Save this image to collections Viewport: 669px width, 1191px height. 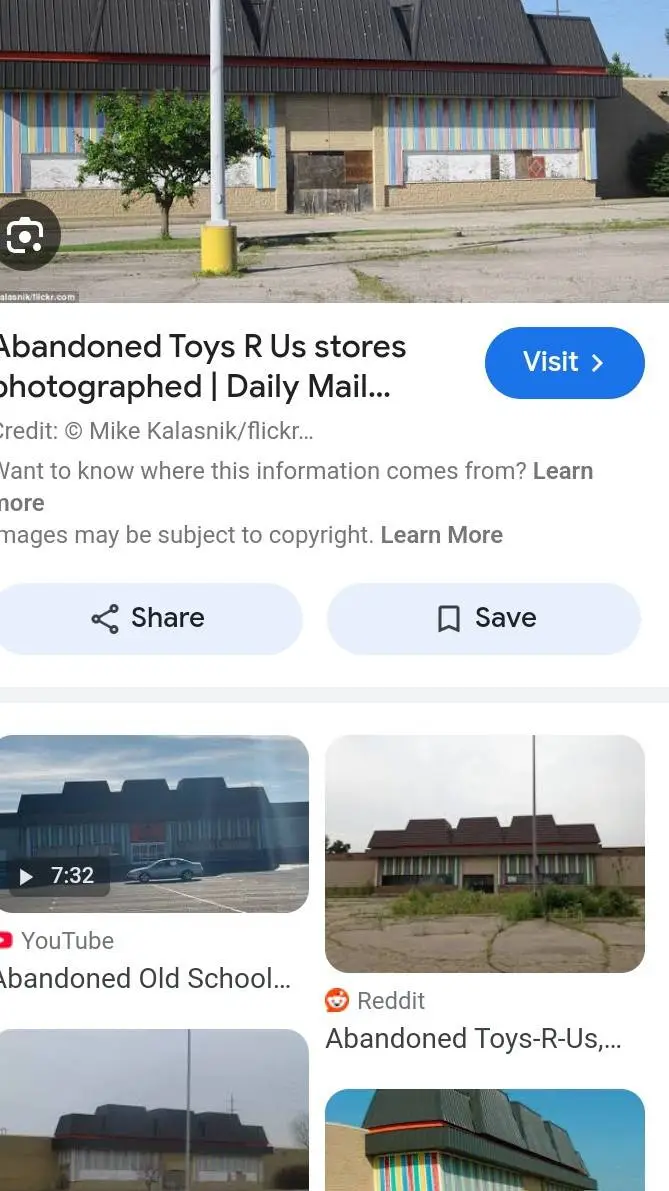point(486,618)
